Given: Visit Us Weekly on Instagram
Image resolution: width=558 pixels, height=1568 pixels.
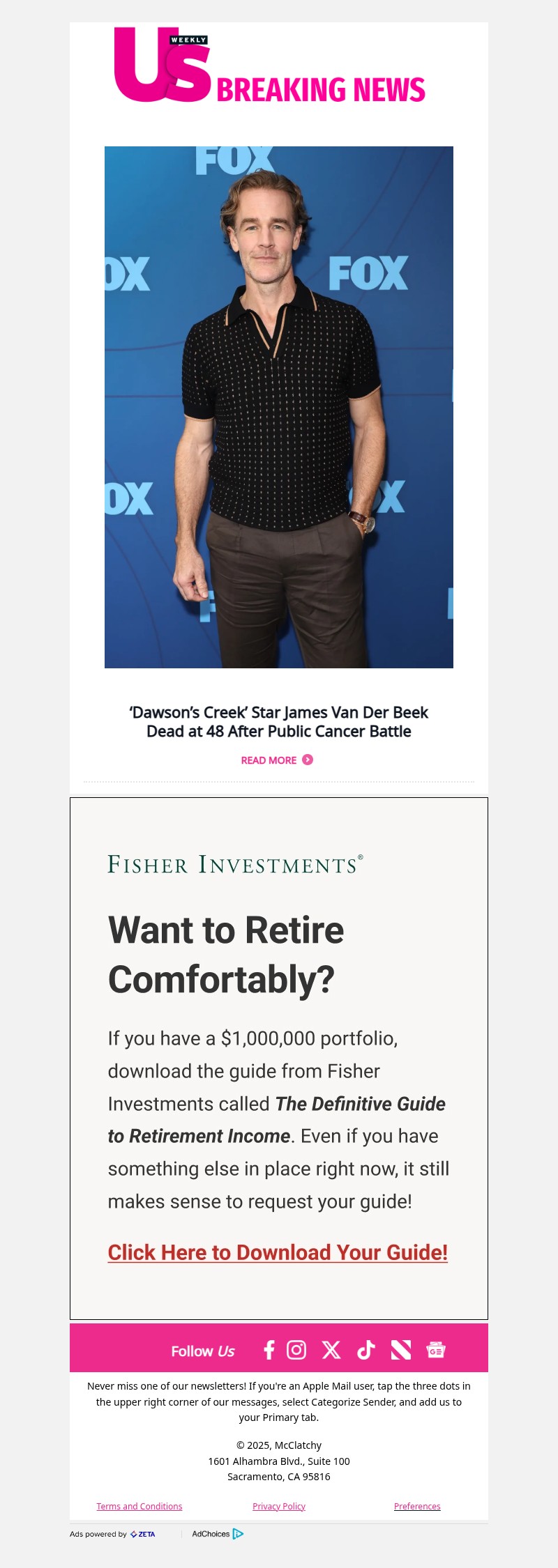Looking at the screenshot, I should click(296, 1351).
